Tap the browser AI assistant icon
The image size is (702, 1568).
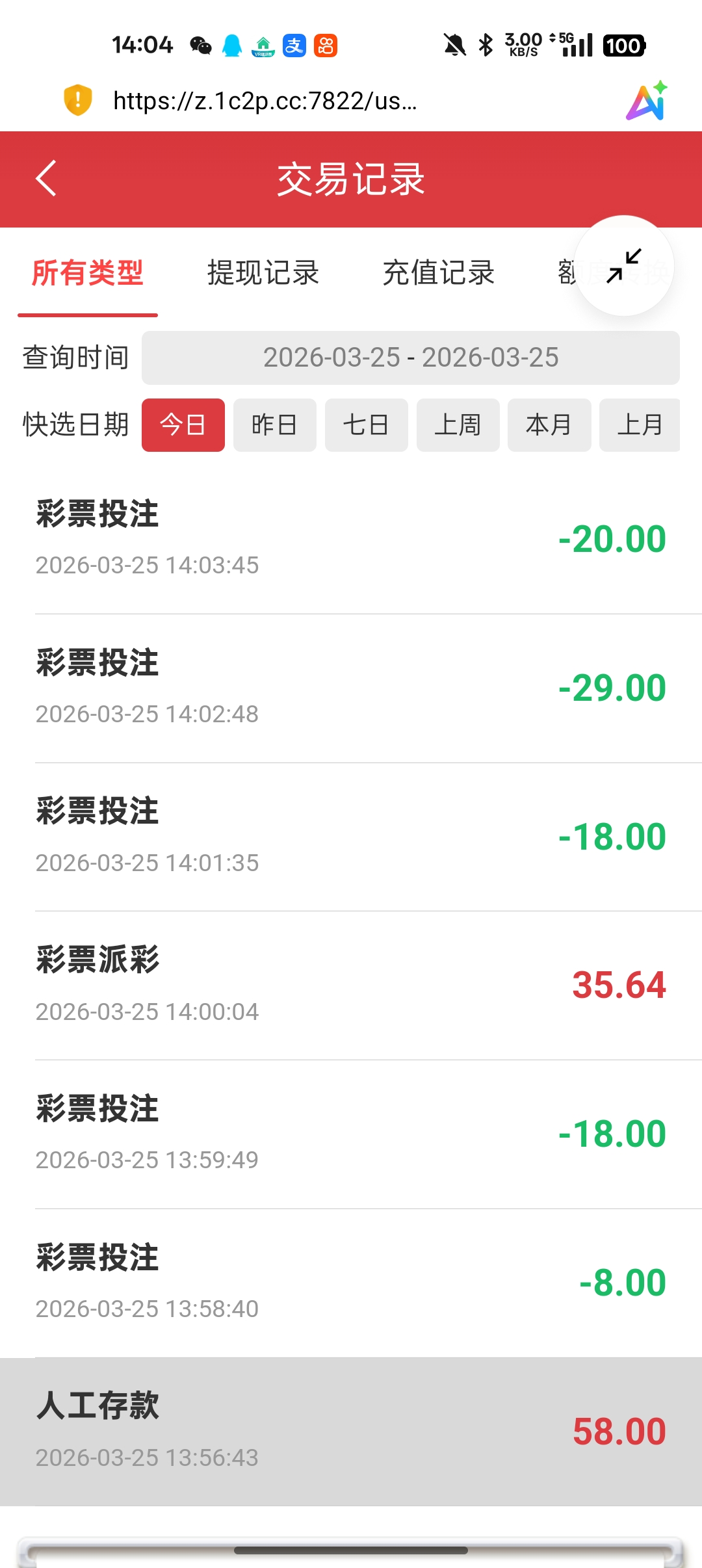point(647,101)
